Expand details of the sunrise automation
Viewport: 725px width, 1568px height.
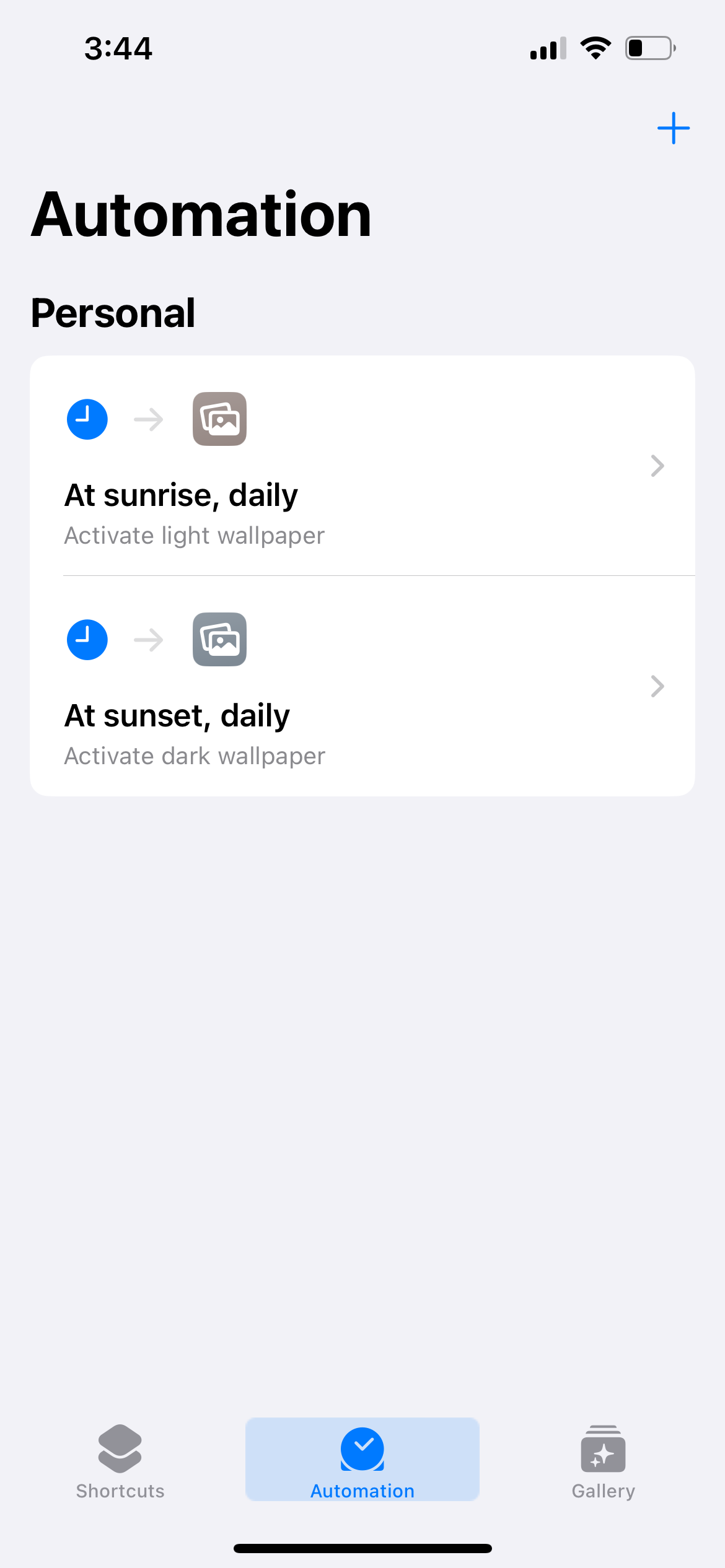click(657, 466)
